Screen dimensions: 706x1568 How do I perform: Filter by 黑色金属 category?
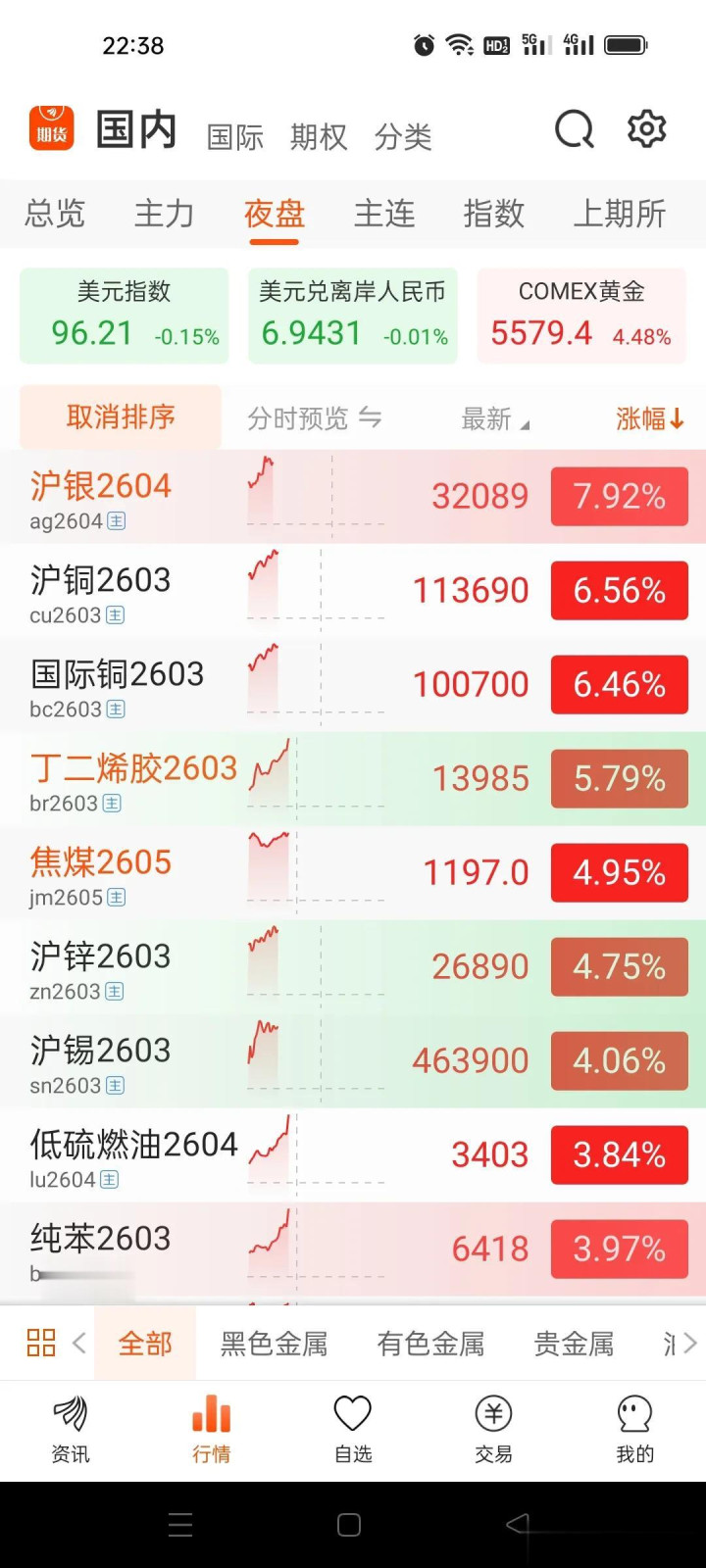point(274,1344)
